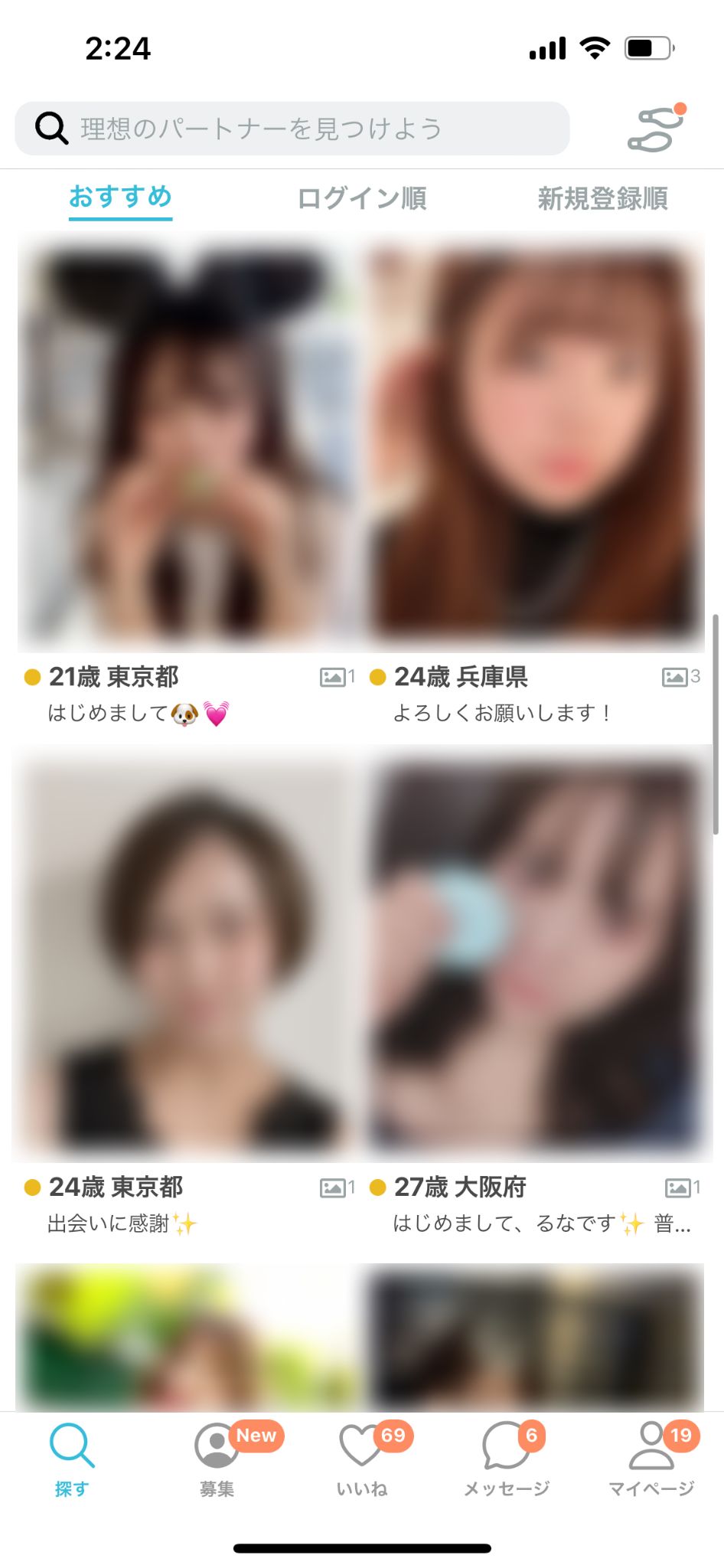Go to マイページ
724x1568 pixels.
[651, 1459]
